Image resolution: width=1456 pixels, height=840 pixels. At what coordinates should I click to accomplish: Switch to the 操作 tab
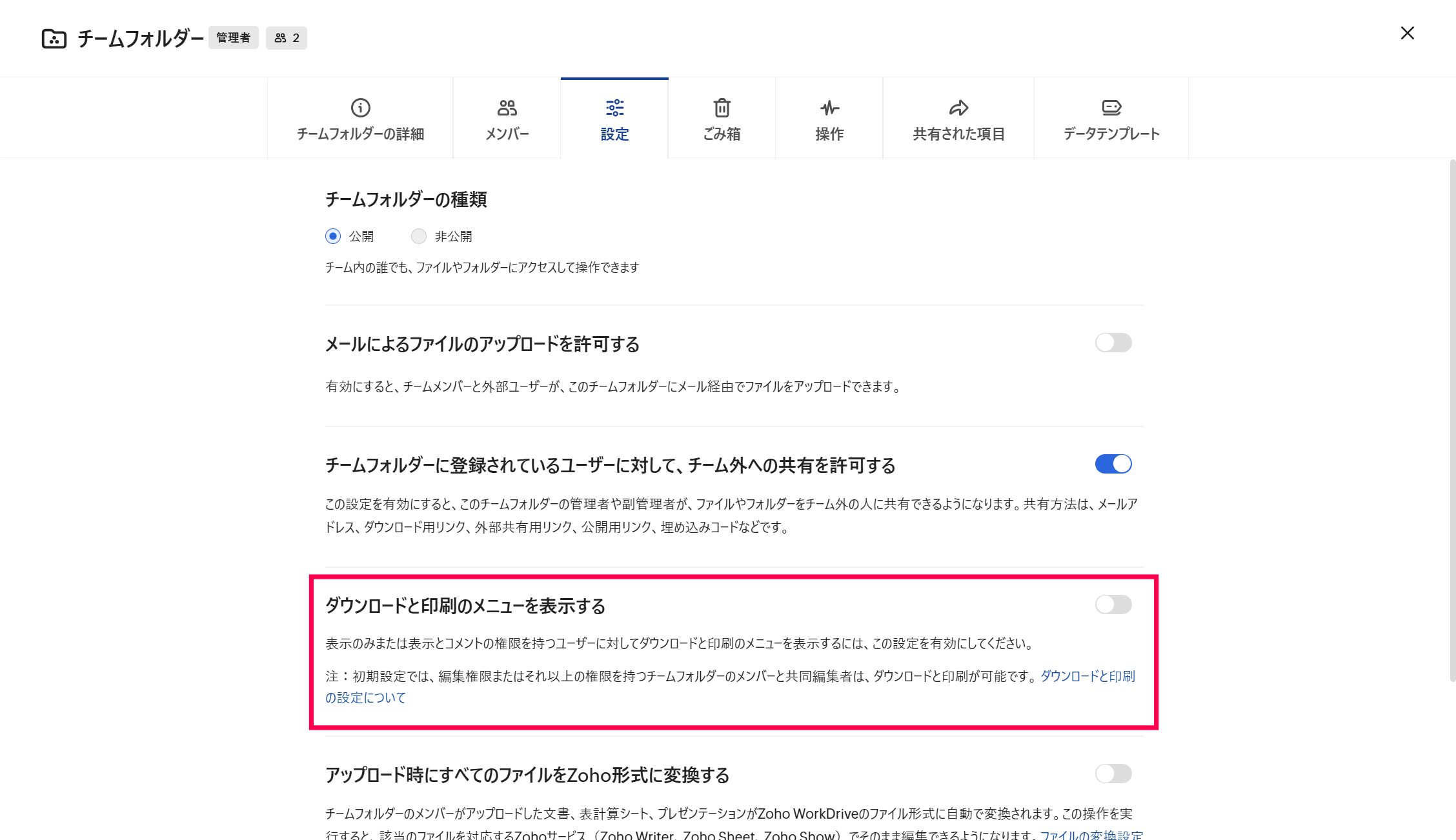829,119
